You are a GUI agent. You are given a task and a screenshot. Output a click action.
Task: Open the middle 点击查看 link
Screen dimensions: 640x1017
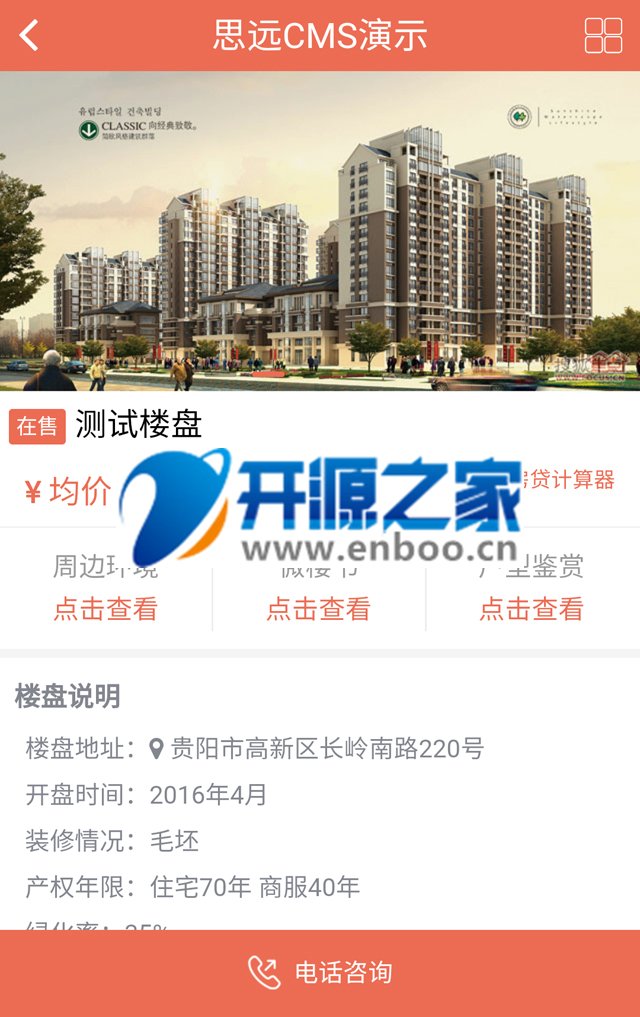pos(318,609)
